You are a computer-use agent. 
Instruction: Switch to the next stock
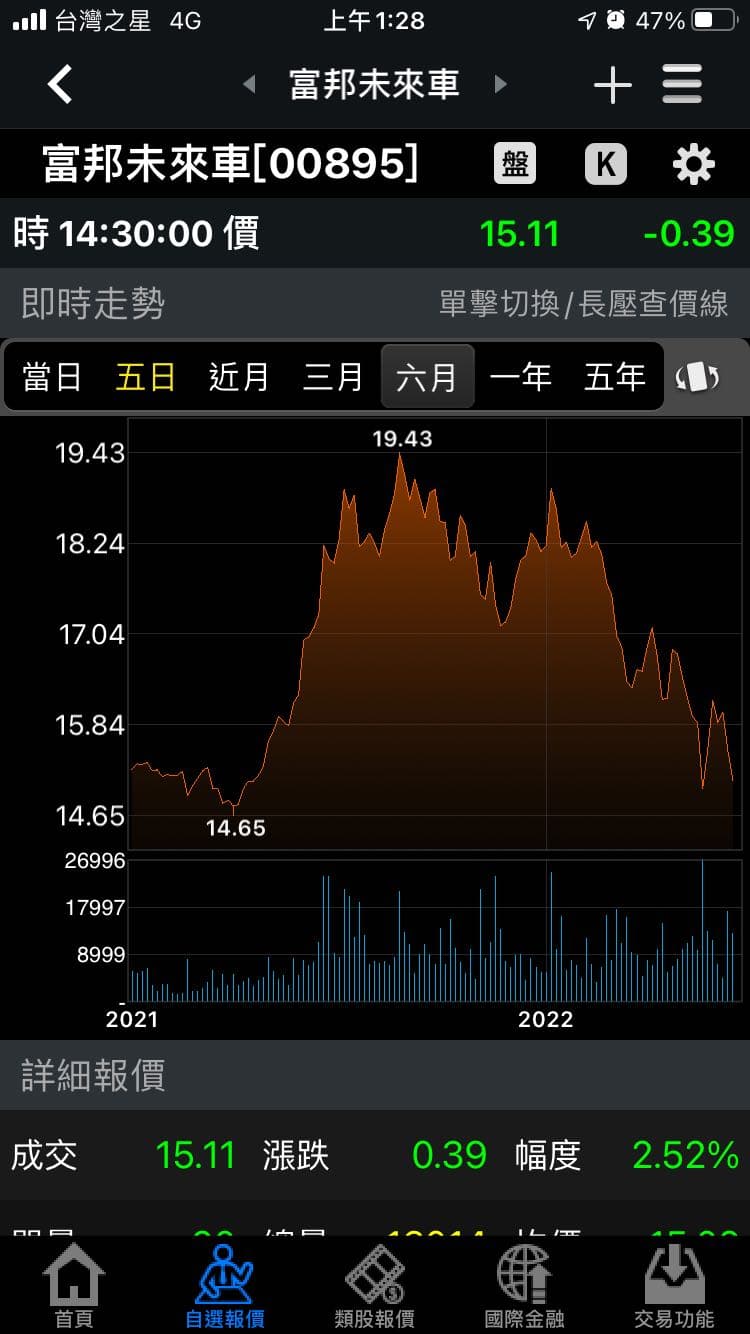501,85
